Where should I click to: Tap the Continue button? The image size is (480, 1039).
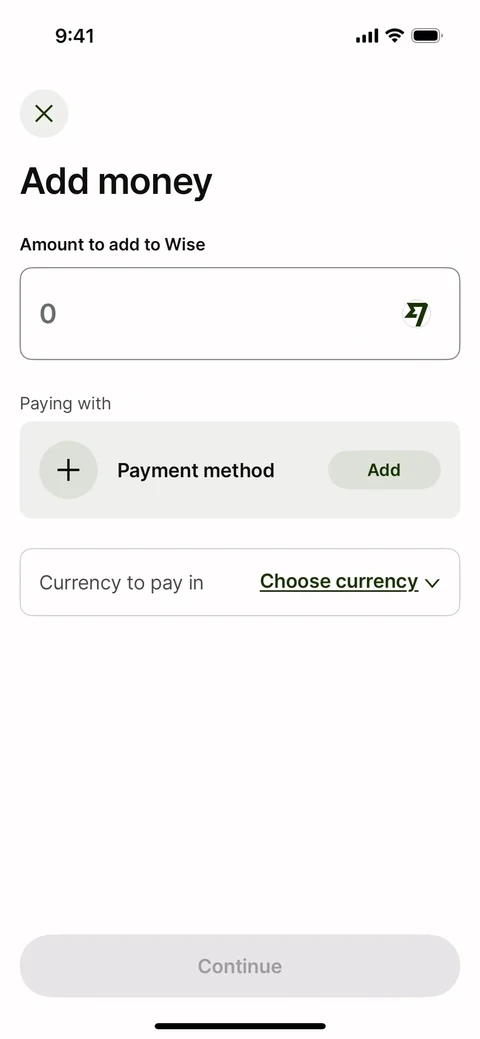[240, 965]
